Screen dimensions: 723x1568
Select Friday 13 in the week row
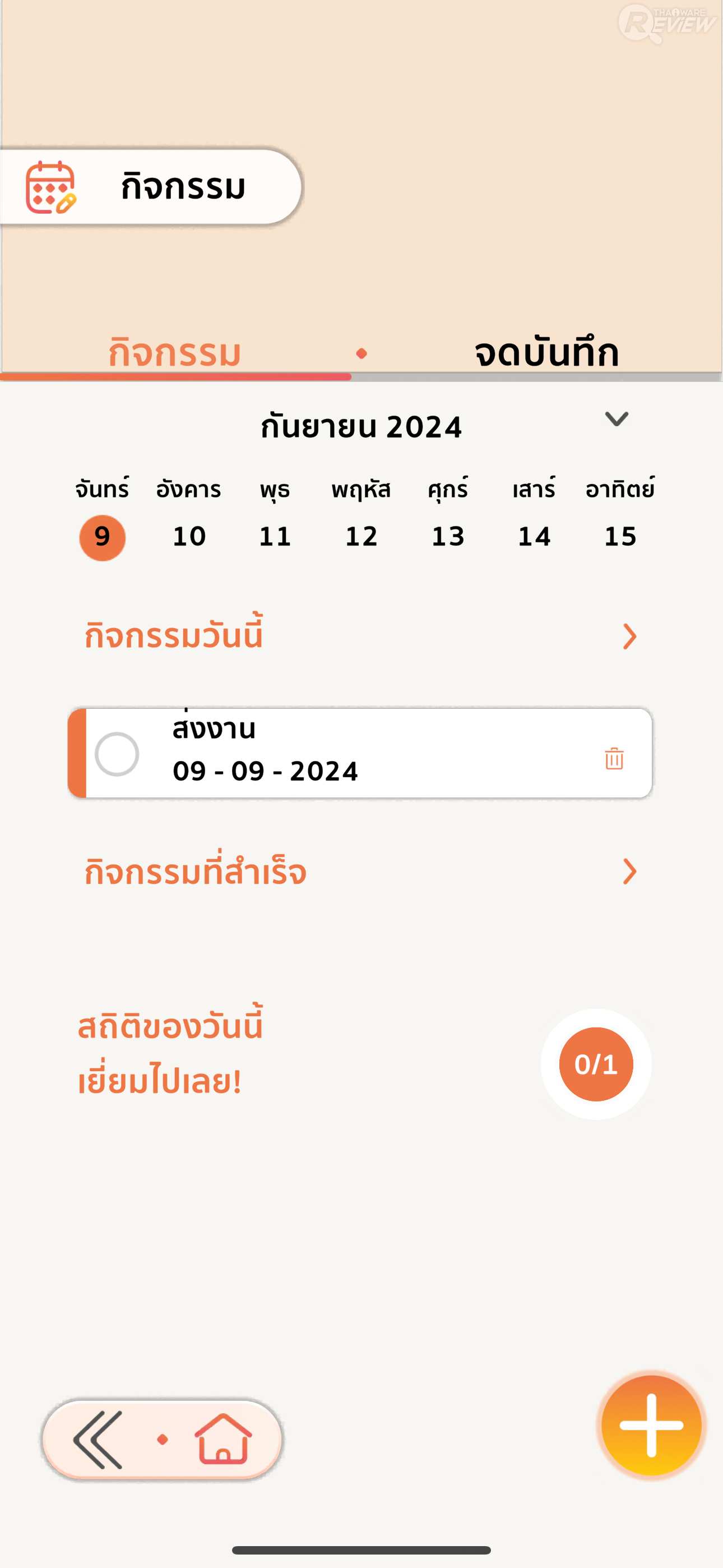point(448,537)
